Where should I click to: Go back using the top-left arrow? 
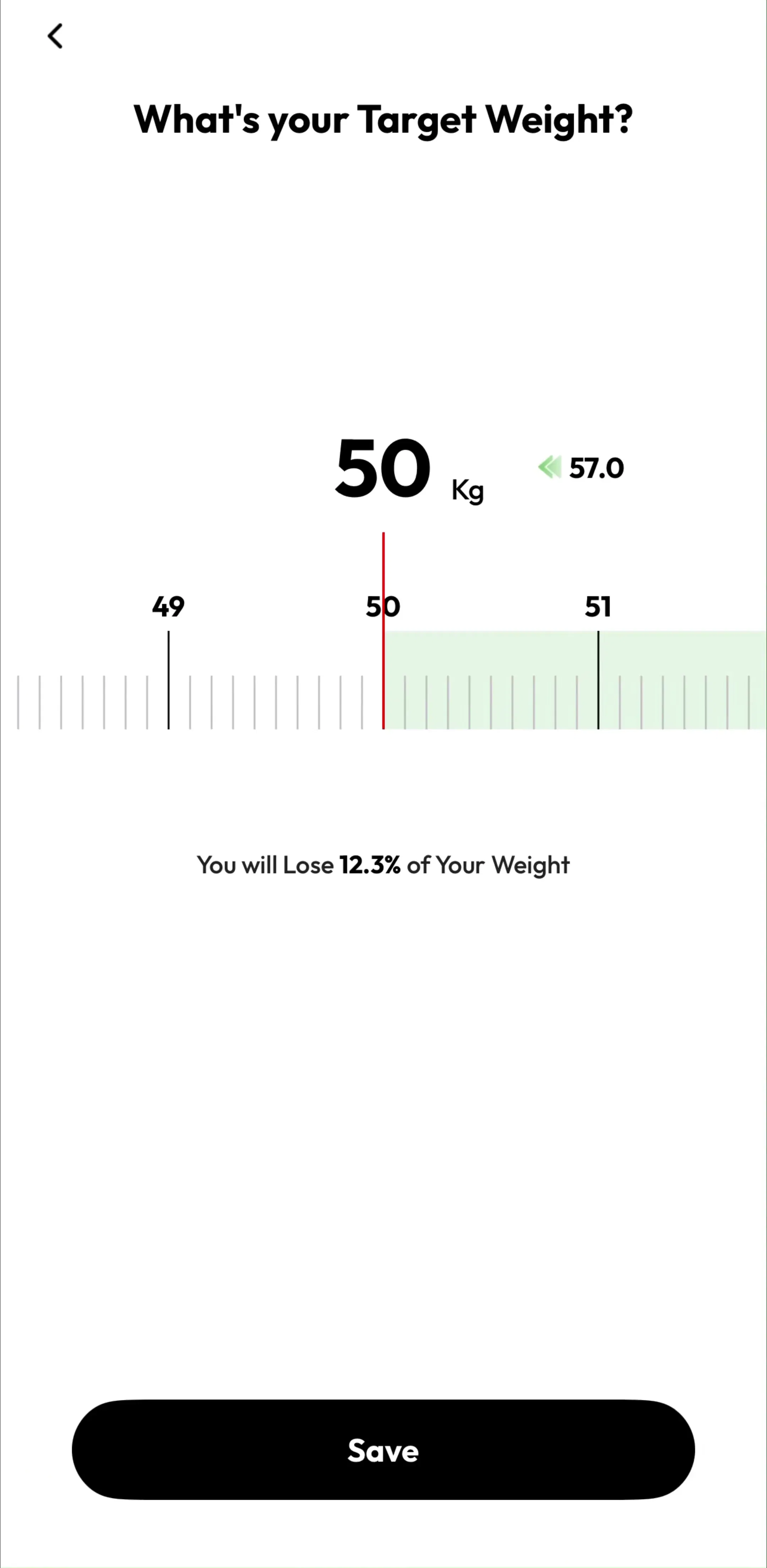pyautogui.click(x=55, y=37)
